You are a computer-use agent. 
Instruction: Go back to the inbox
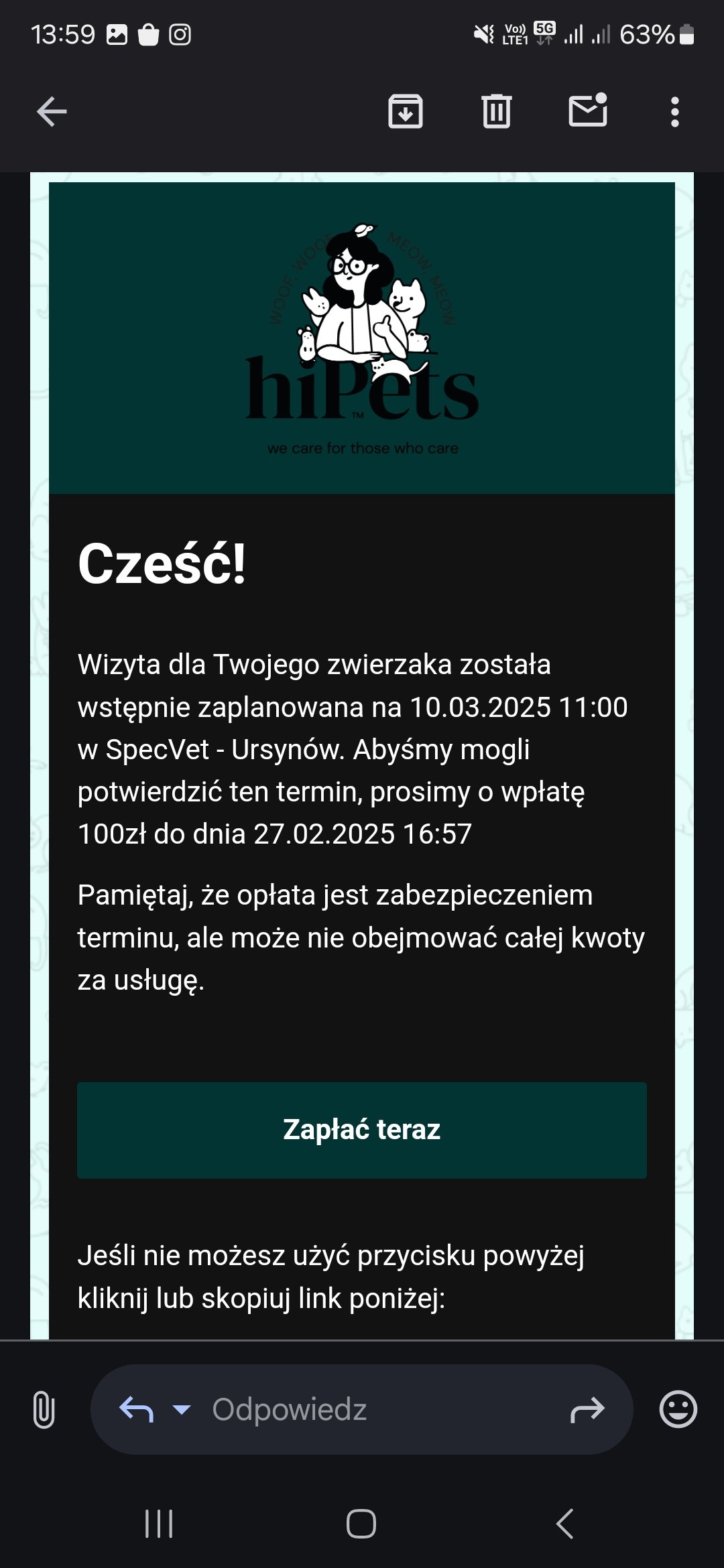pos(52,111)
